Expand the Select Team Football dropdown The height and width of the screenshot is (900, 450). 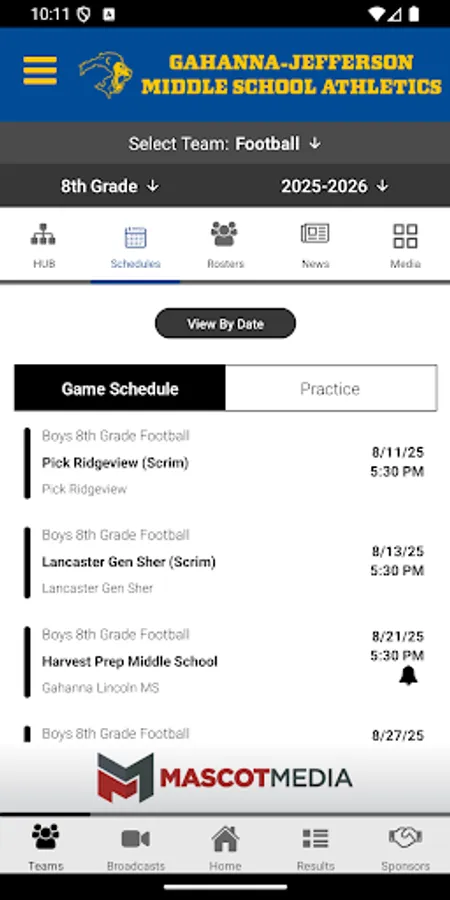pos(225,143)
